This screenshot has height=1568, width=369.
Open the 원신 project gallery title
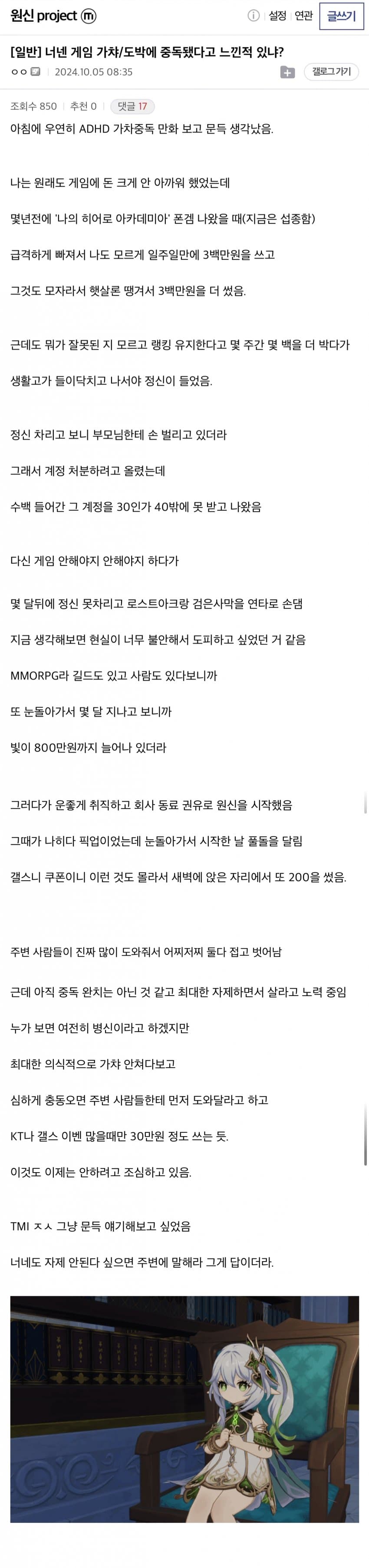coord(44,16)
